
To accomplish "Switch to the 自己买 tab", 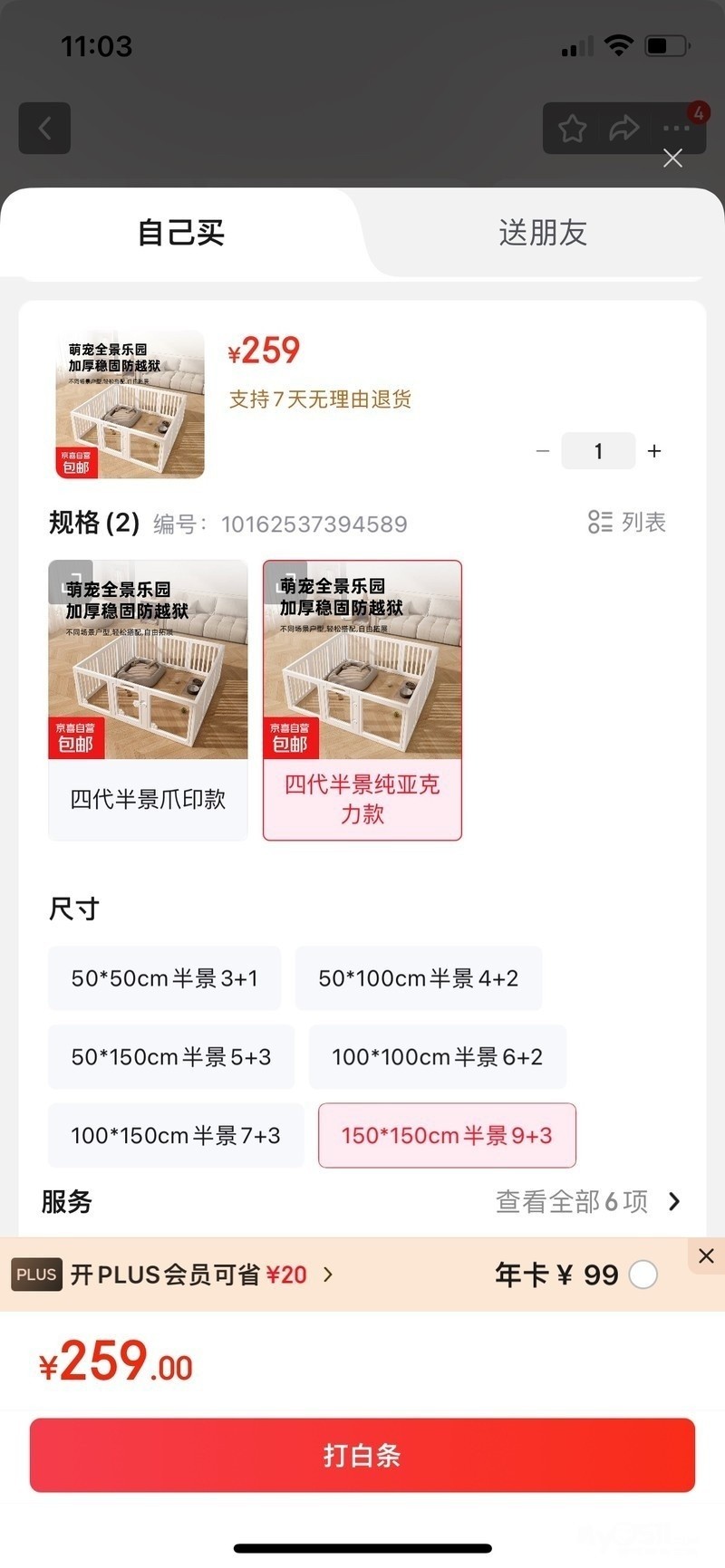I will 181,233.
